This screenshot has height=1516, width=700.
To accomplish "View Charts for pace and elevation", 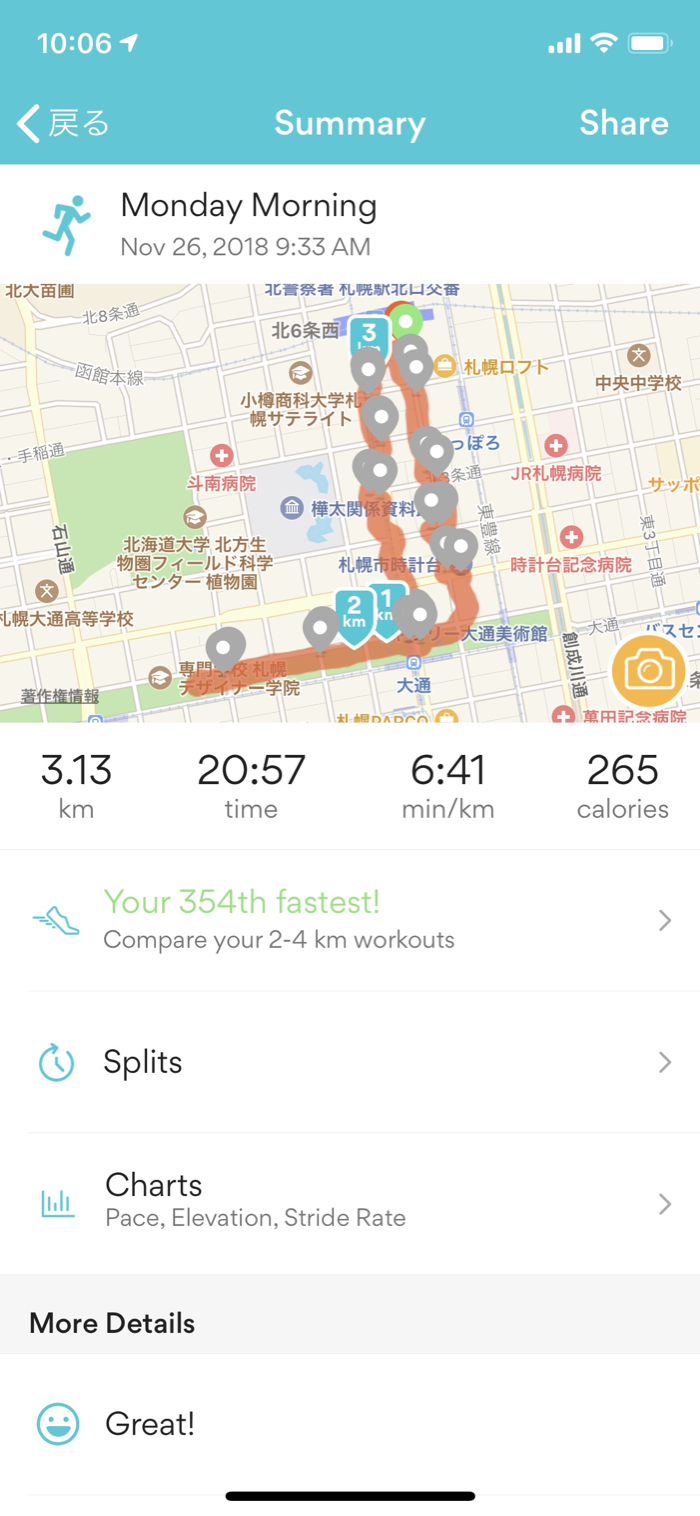I will point(350,1200).
